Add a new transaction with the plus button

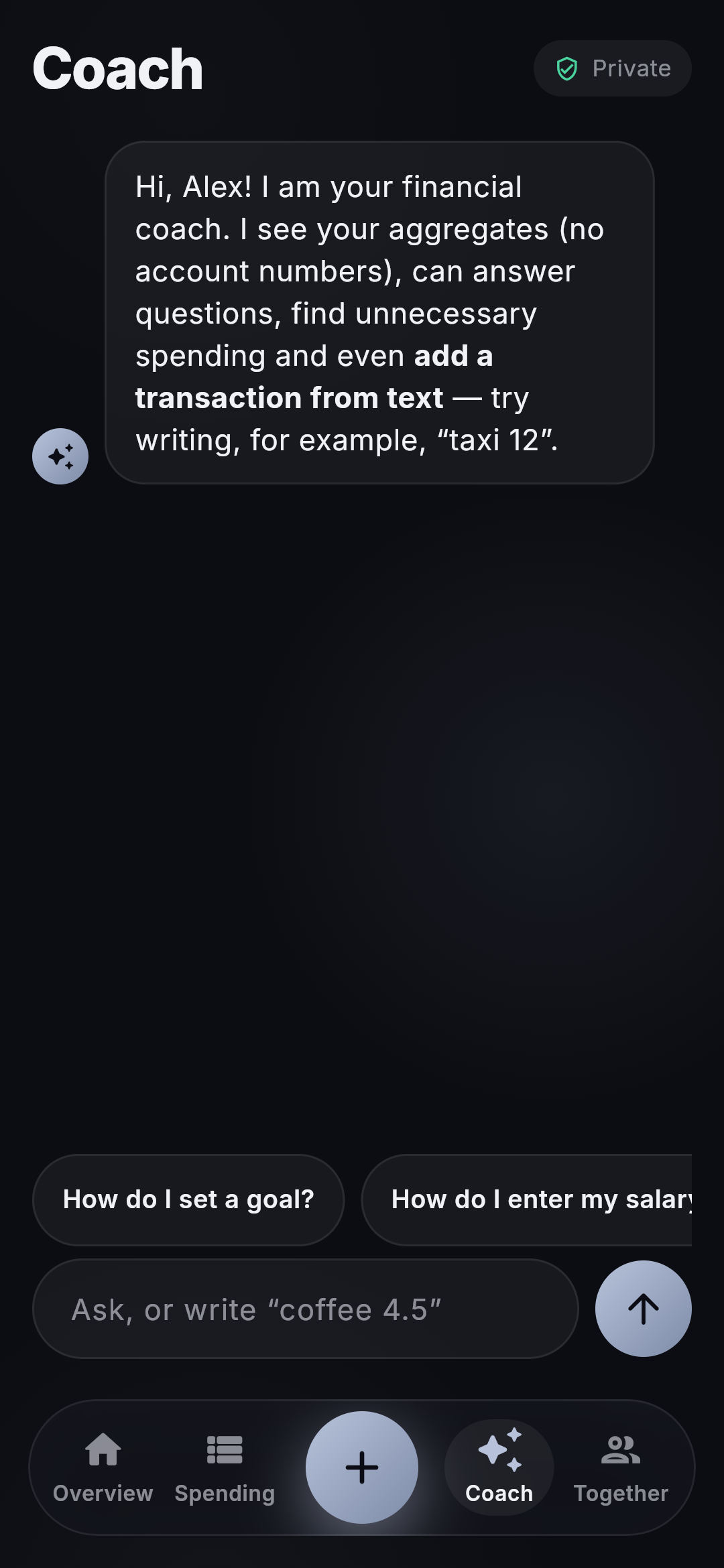[362, 1467]
